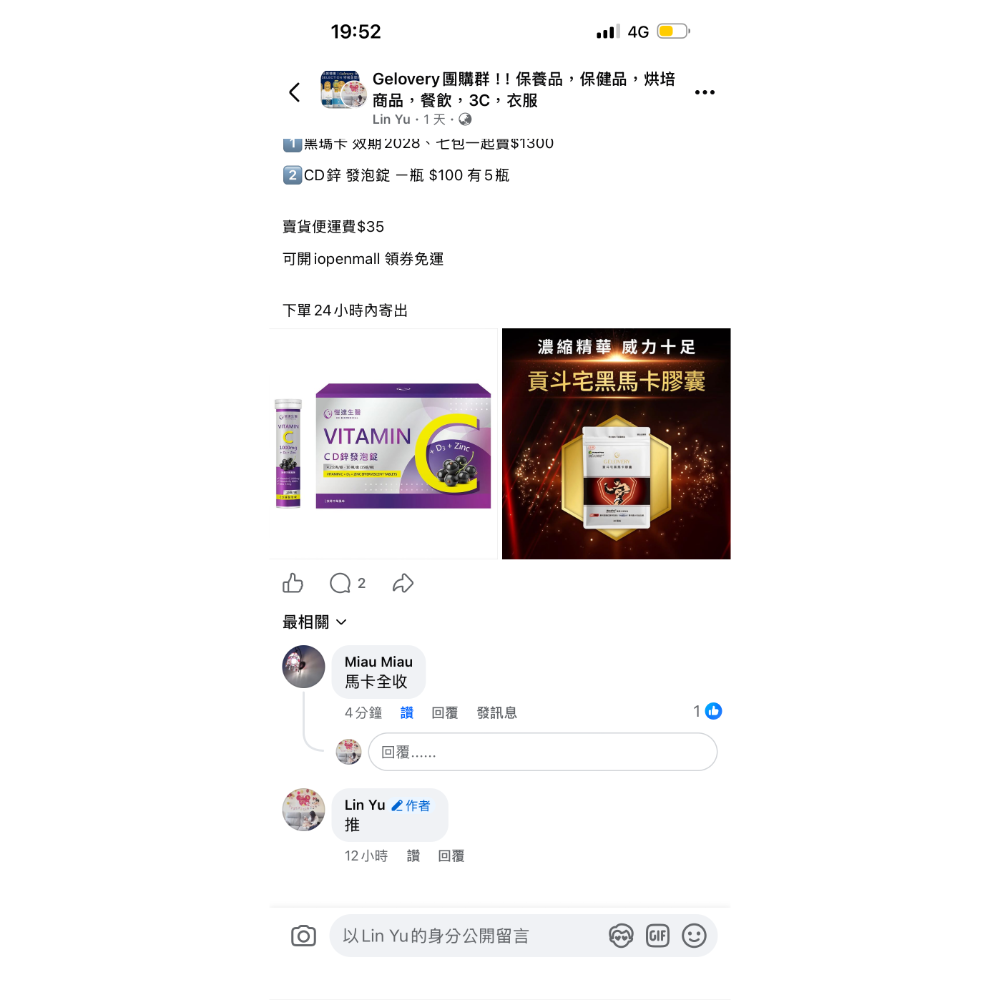Open the Vitamin C product image
Image resolution: width=1000 pixels, height=1000 pixels.
(383, 444)
